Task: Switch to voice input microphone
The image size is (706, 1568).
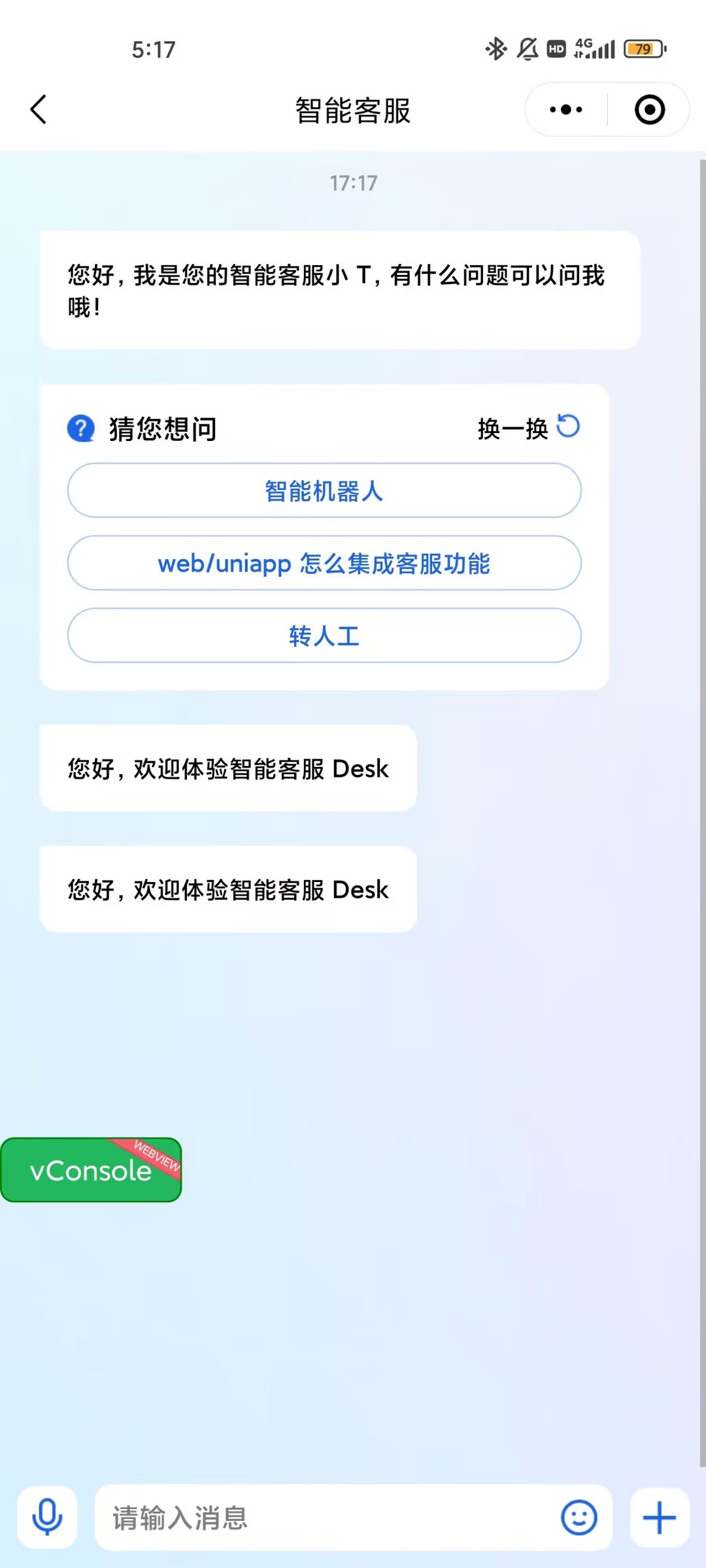Action: coord(47,1517)
